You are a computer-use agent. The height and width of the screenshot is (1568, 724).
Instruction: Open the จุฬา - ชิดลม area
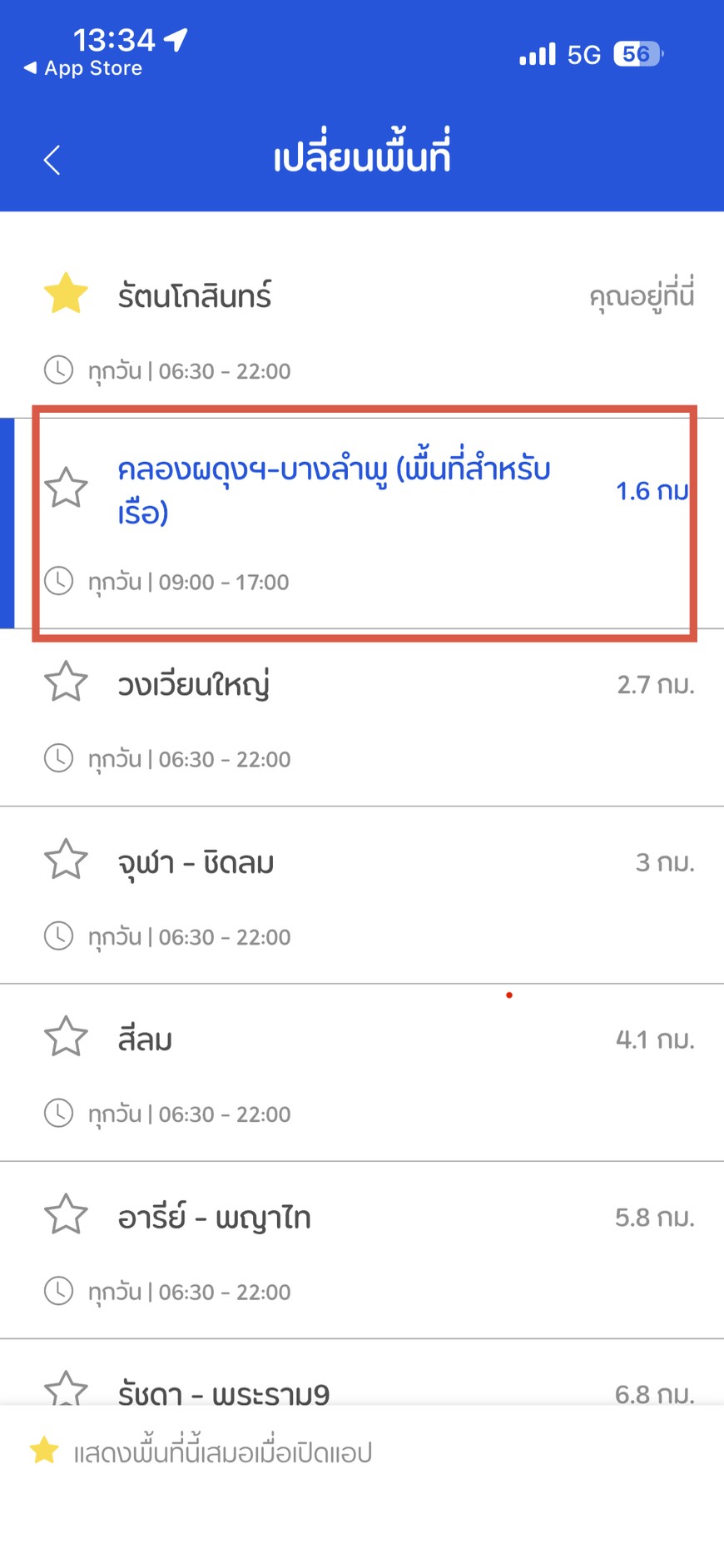196,863
